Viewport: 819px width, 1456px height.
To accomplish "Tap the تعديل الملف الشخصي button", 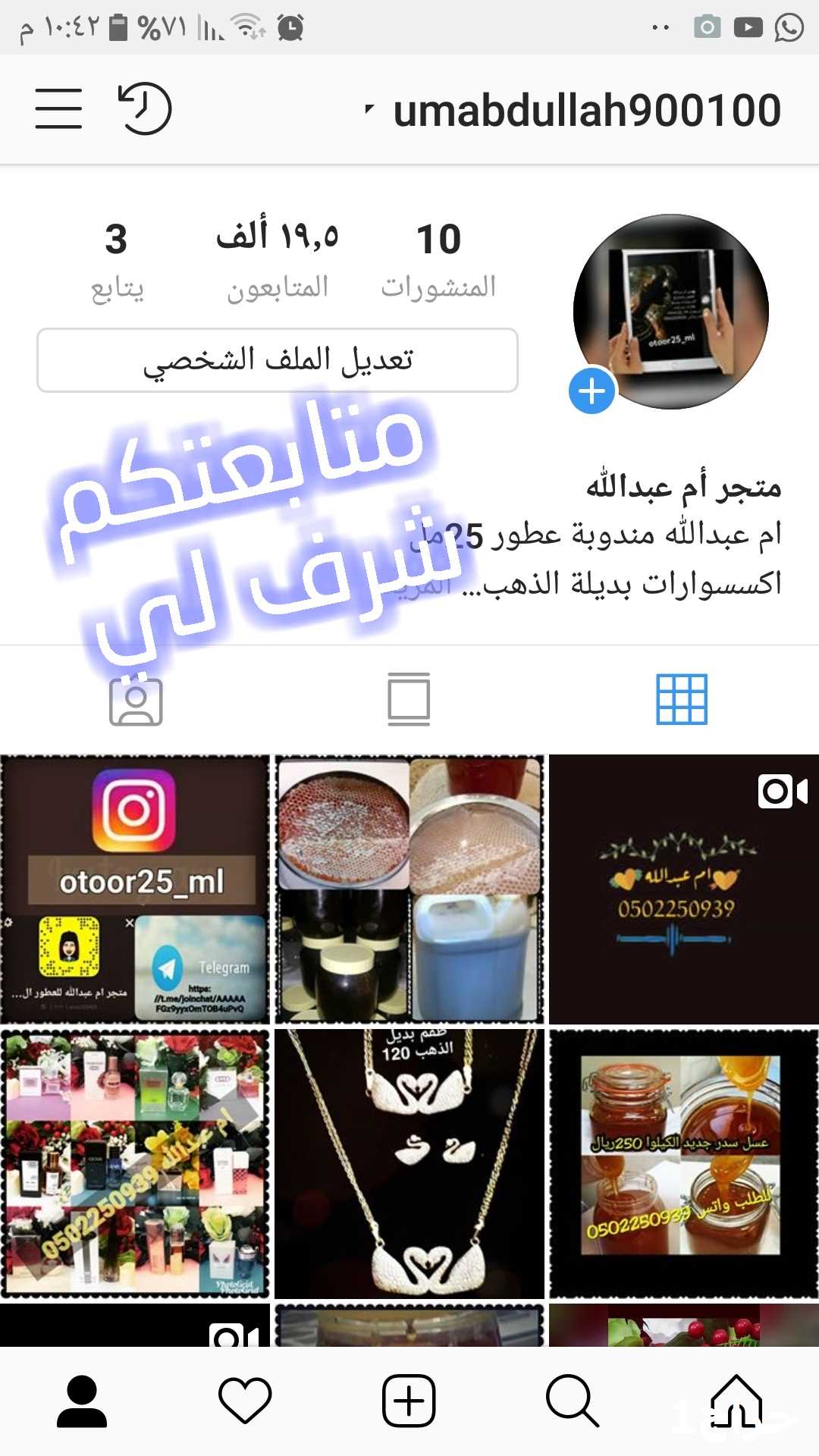I will point(278,360).
